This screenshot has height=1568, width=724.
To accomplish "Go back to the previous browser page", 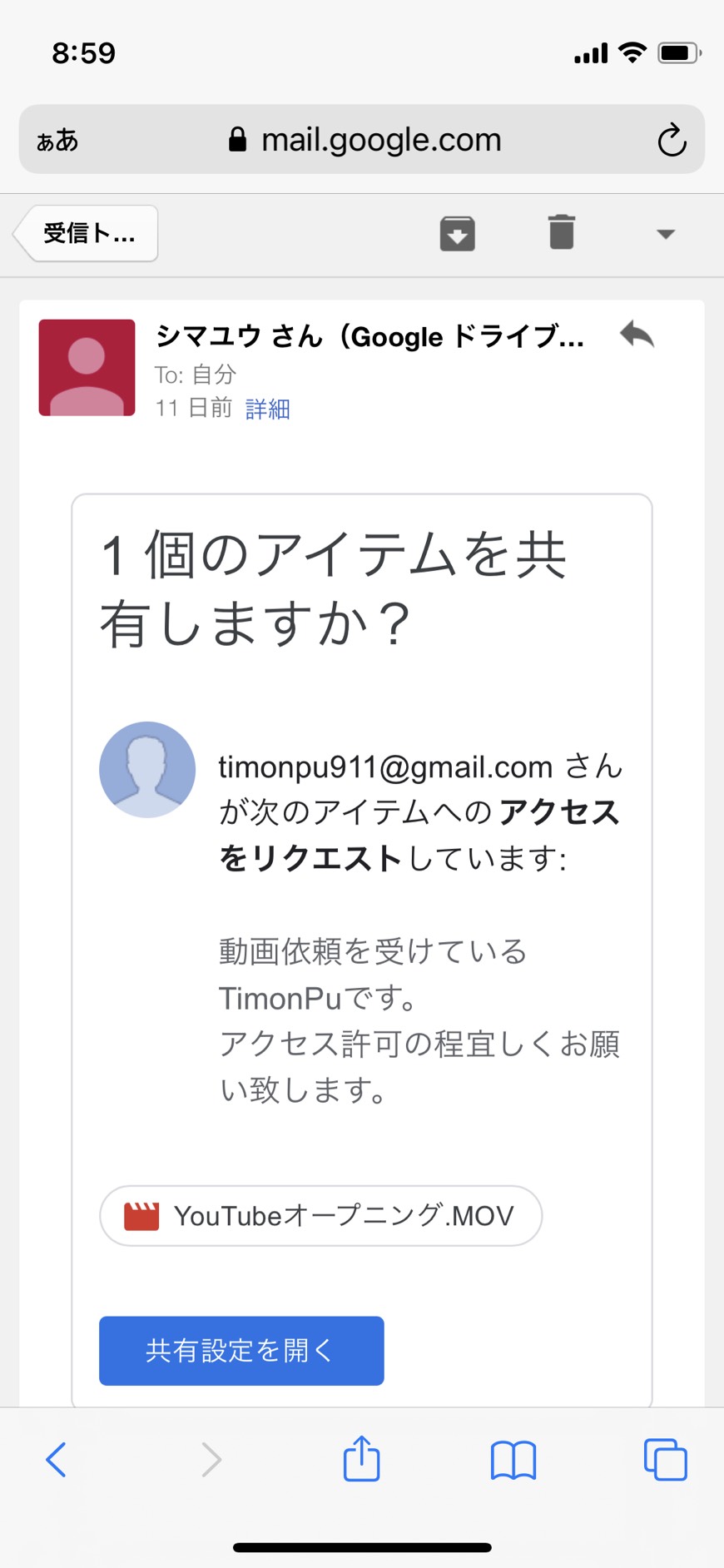I will pyautogui.click(x=56, y=1460).
